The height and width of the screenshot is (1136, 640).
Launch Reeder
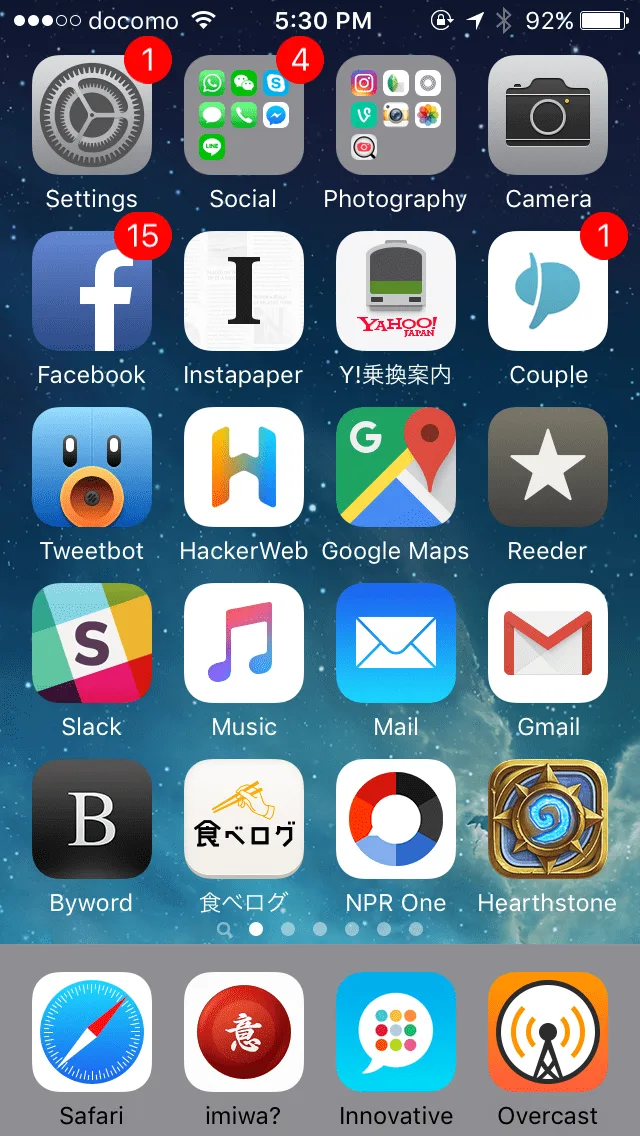[548, 467]
